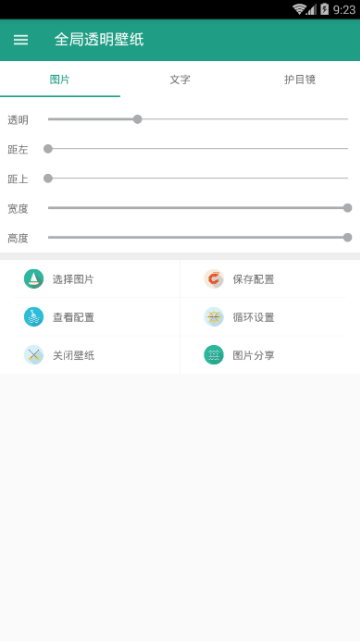Tap the 透明 transparency slider
Image resolution: width=360 pixels, height=641 pixels.
coord(198,119)
